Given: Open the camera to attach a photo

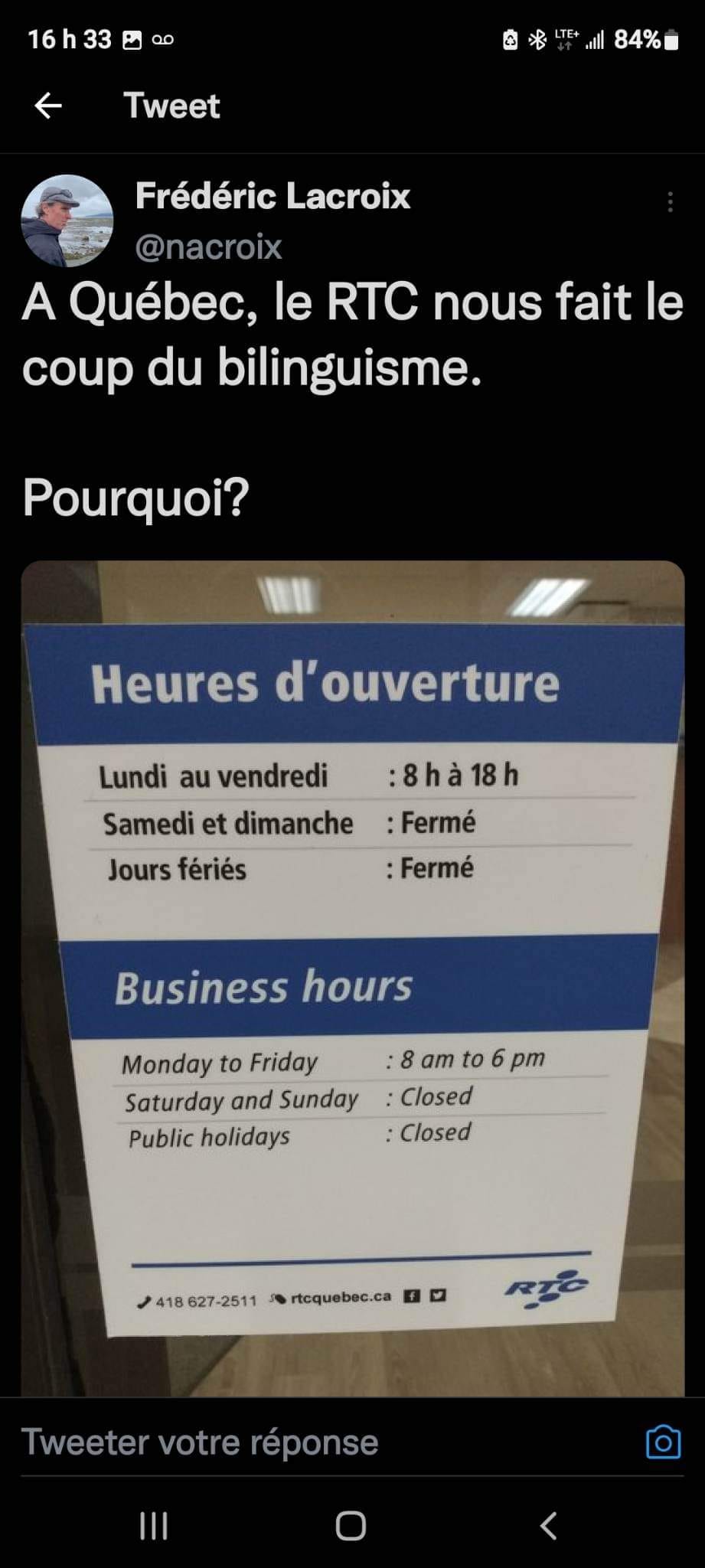Looking at the screenshot, I should pyautogui.click(x=663, y=1442).
